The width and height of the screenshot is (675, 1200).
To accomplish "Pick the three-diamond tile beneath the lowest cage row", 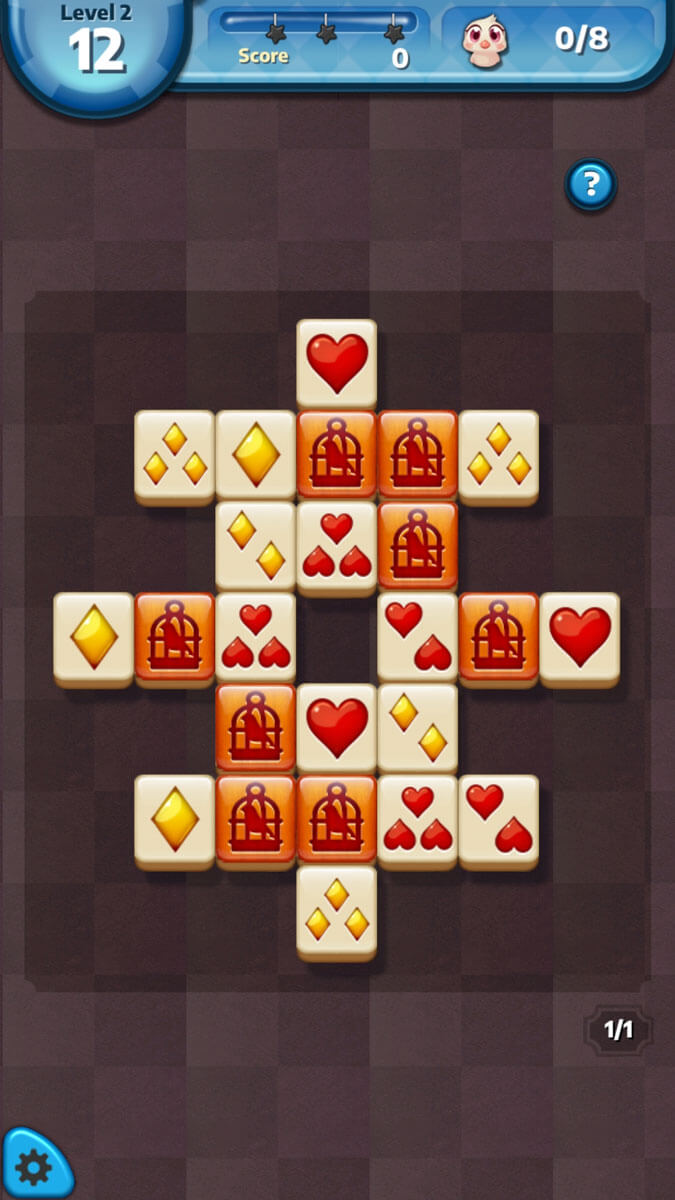I will pyautogui.click(x=337, y=909).
